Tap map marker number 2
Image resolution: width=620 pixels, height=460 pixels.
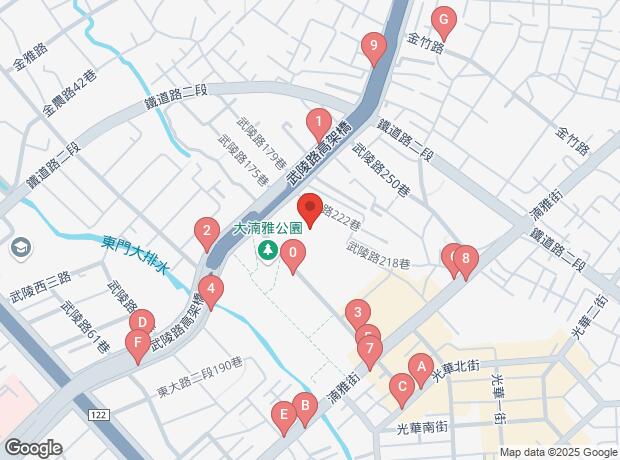coord(207,233)
